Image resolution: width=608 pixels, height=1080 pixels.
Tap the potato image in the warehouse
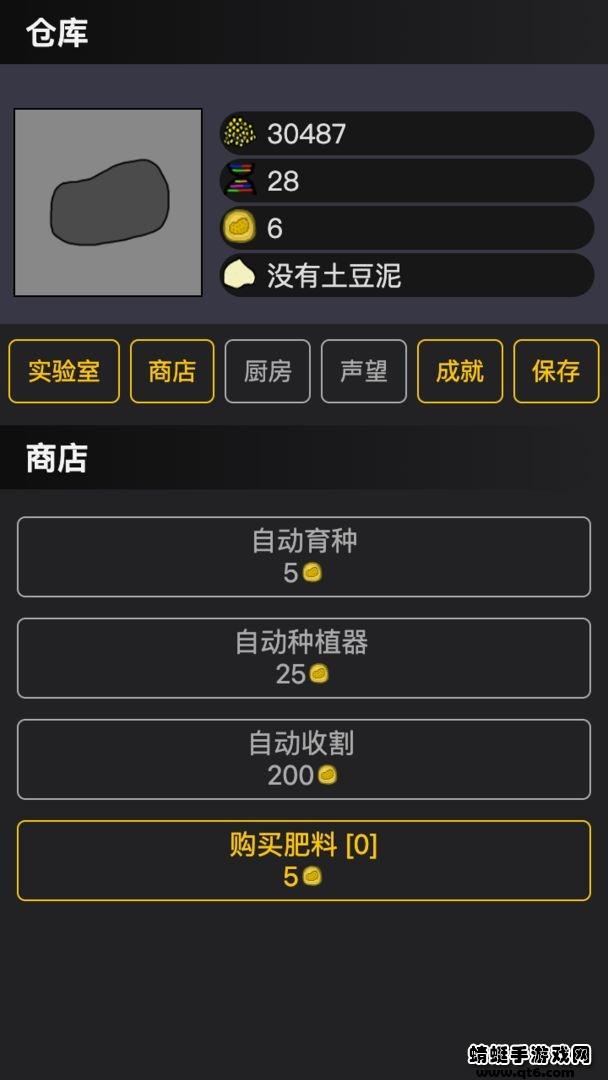[108, 203]
